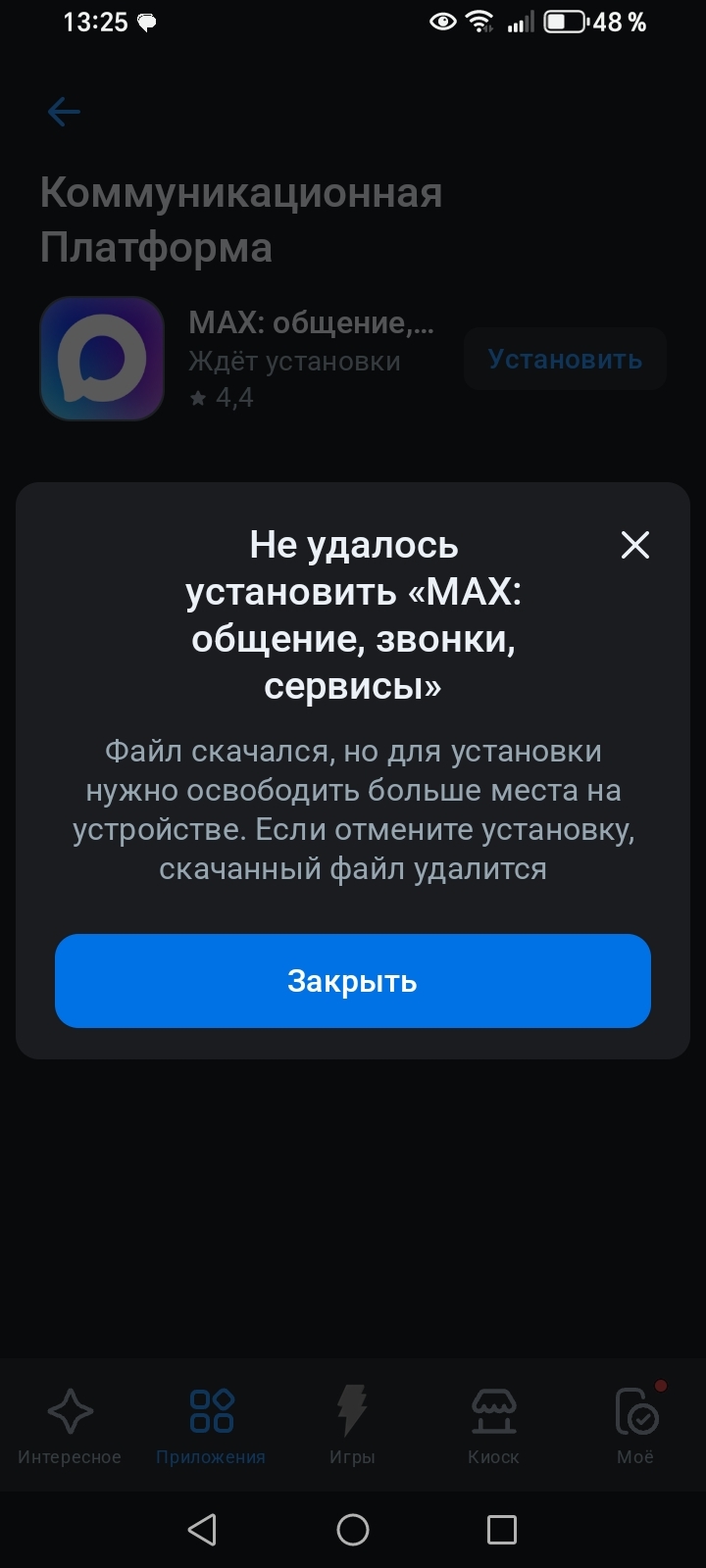Switch to the Киоск tab
Image resolution: width=706 pixels, height=1568 pixels.
pyautogui.click(x=493, y=1426)
